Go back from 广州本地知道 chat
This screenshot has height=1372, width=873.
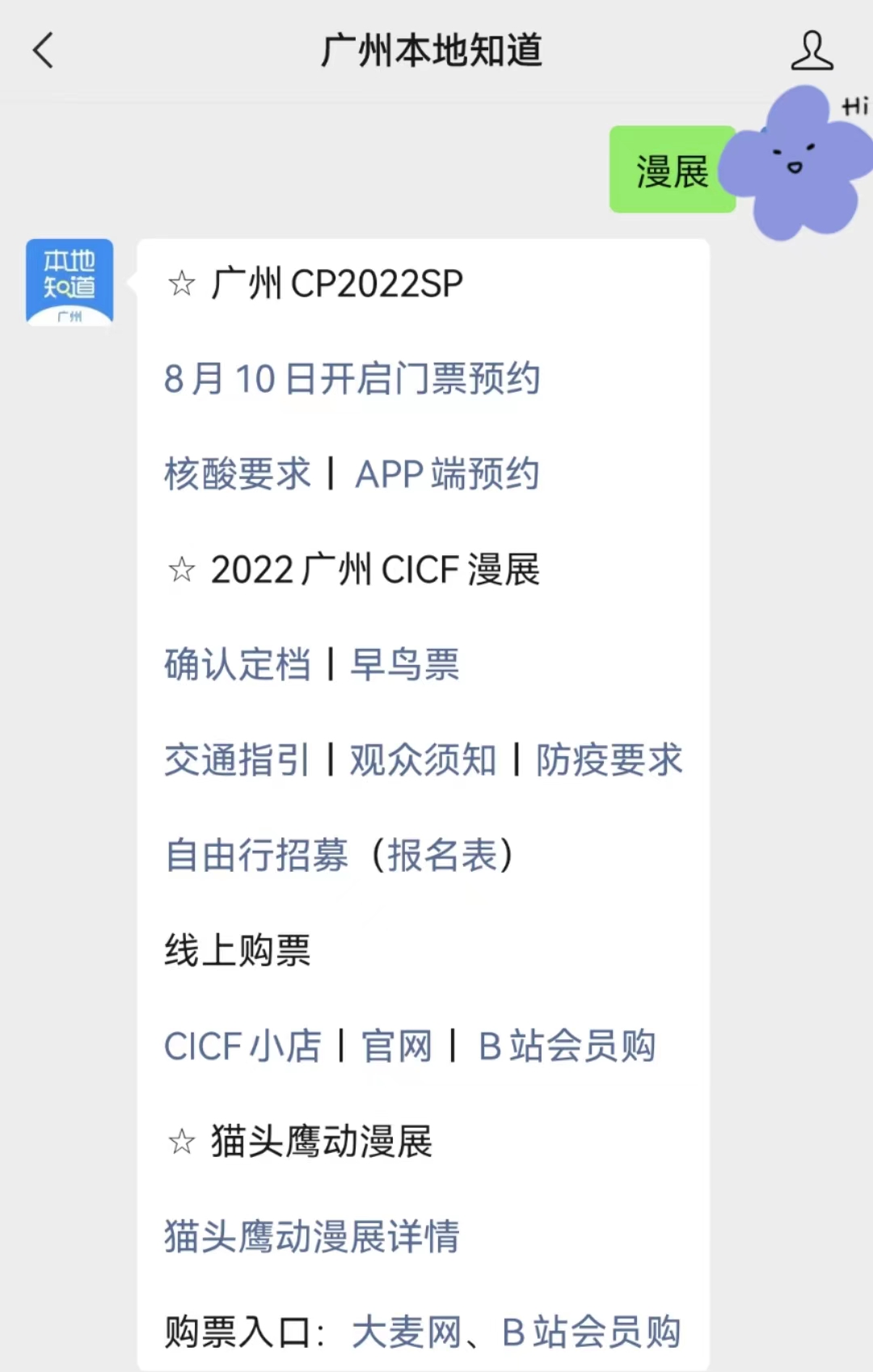coord(43,51)
